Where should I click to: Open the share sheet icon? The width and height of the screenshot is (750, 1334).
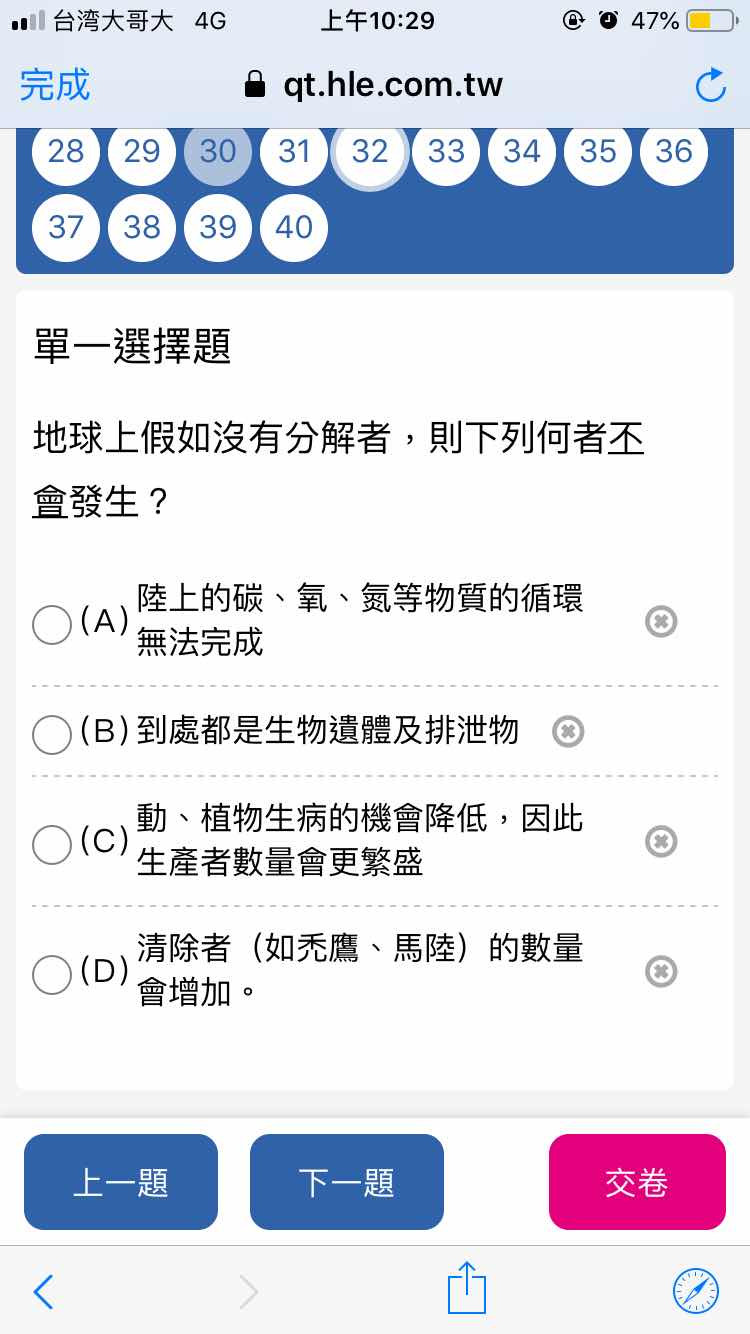[x=467, y=1288]
